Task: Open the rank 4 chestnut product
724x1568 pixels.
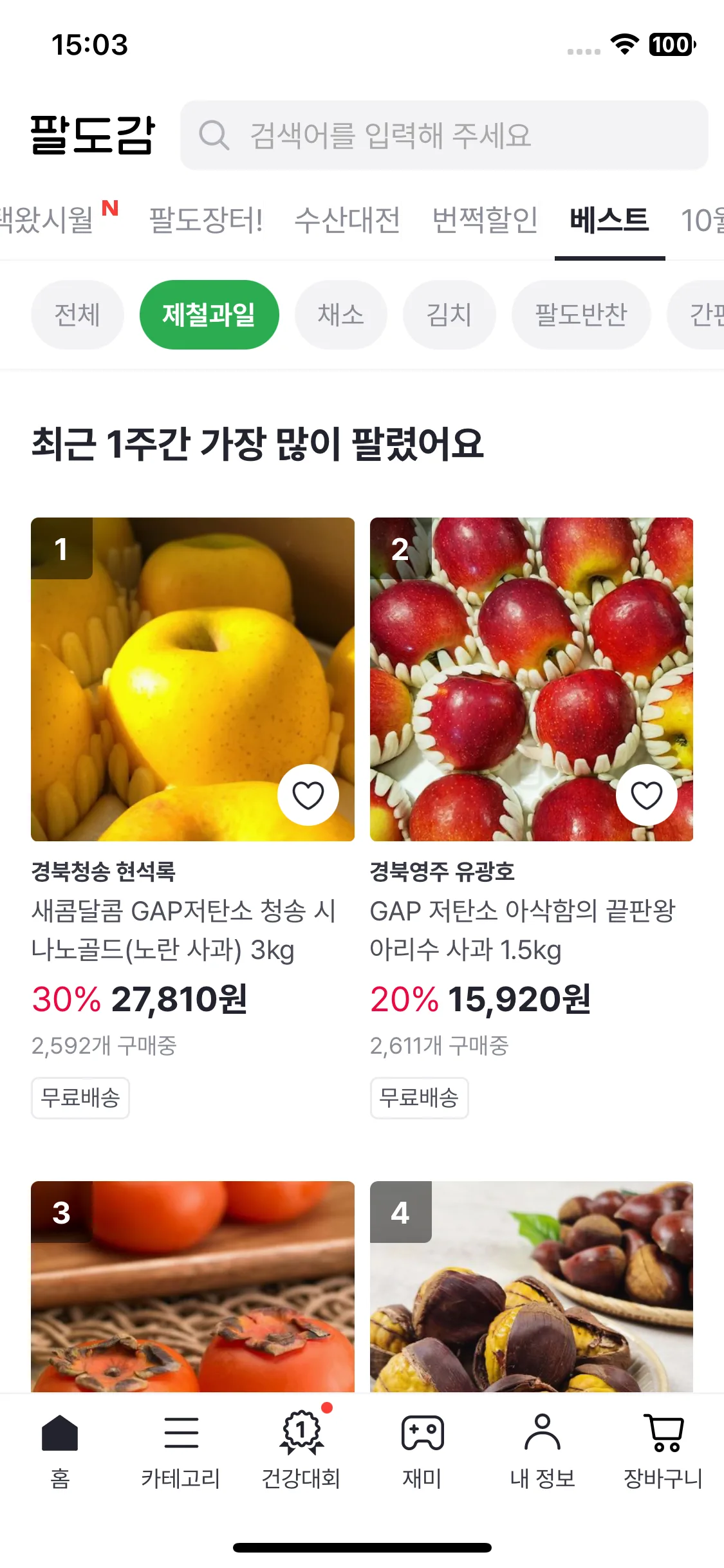Action: (x=531, y=1286)
